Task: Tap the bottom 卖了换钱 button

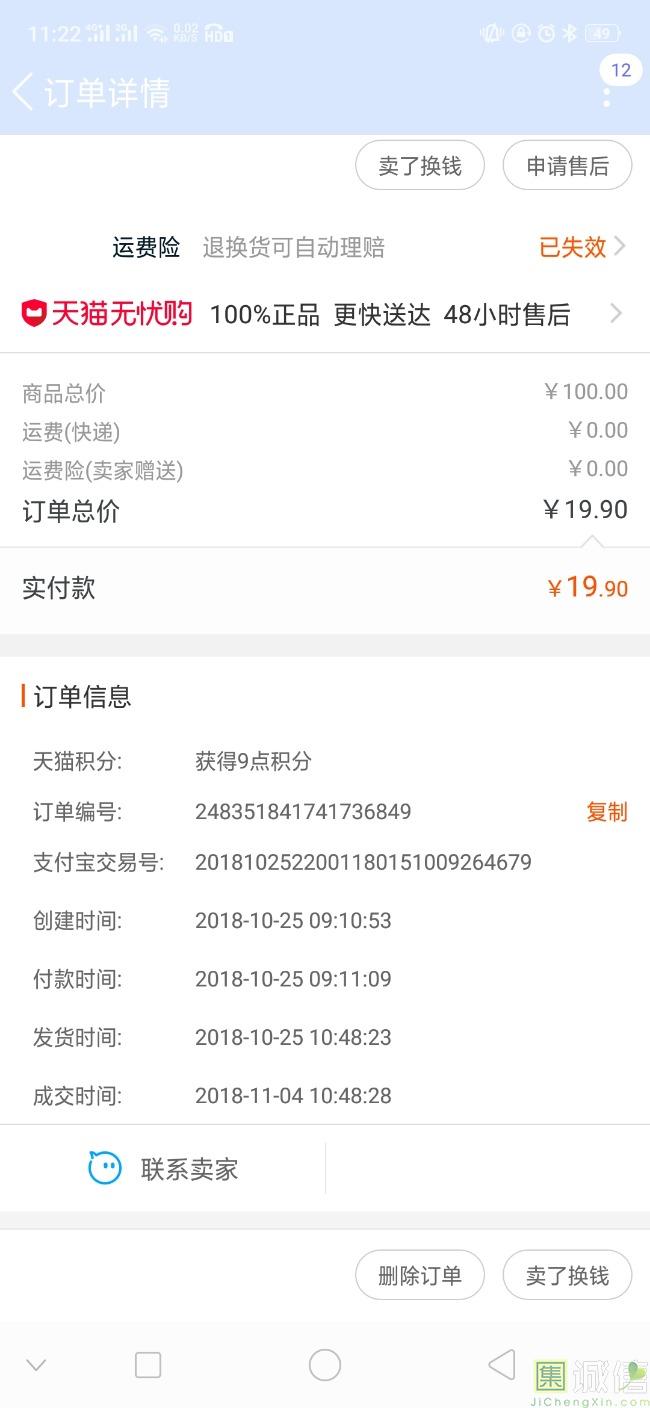Action: tap(567, 1276)
